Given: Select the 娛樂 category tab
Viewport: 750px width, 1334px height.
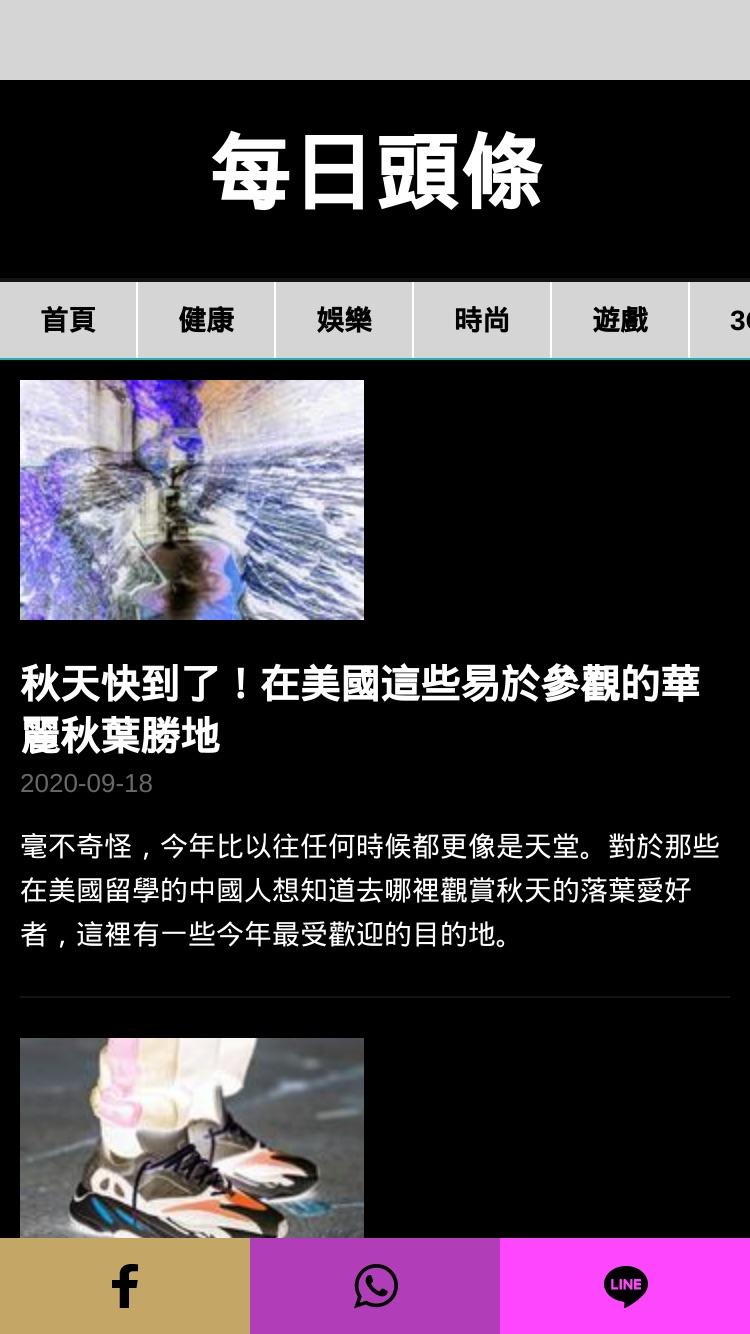Looking at the screenshot, I should (344, 320).
